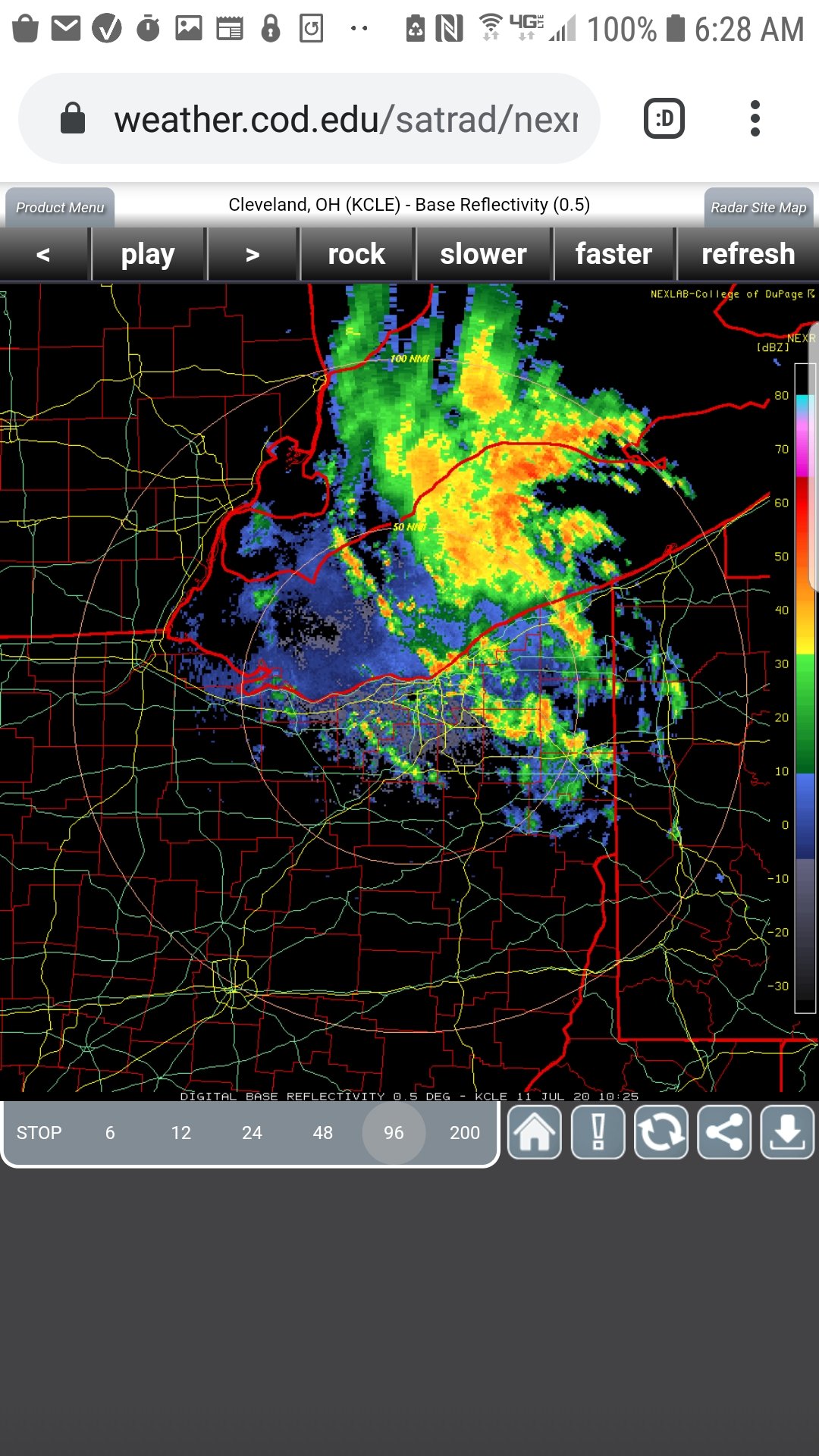Play the radar loop
Image resolution: width=819 pixels, height=1456 pixels.
coord(148,255)
